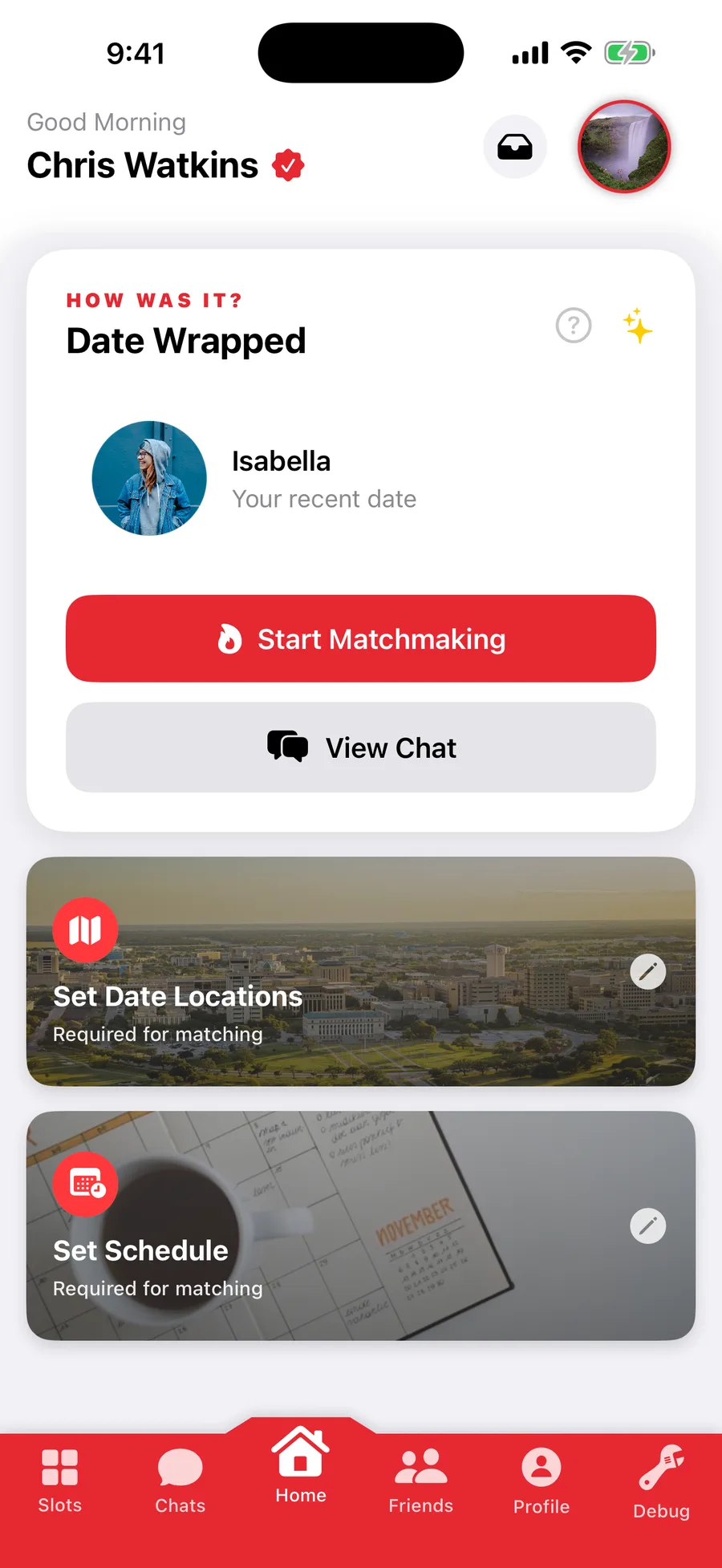The width and height of the screenshot is (722, 1568).
Task: Open the Set Date Locations card
Action: [361, 971]
